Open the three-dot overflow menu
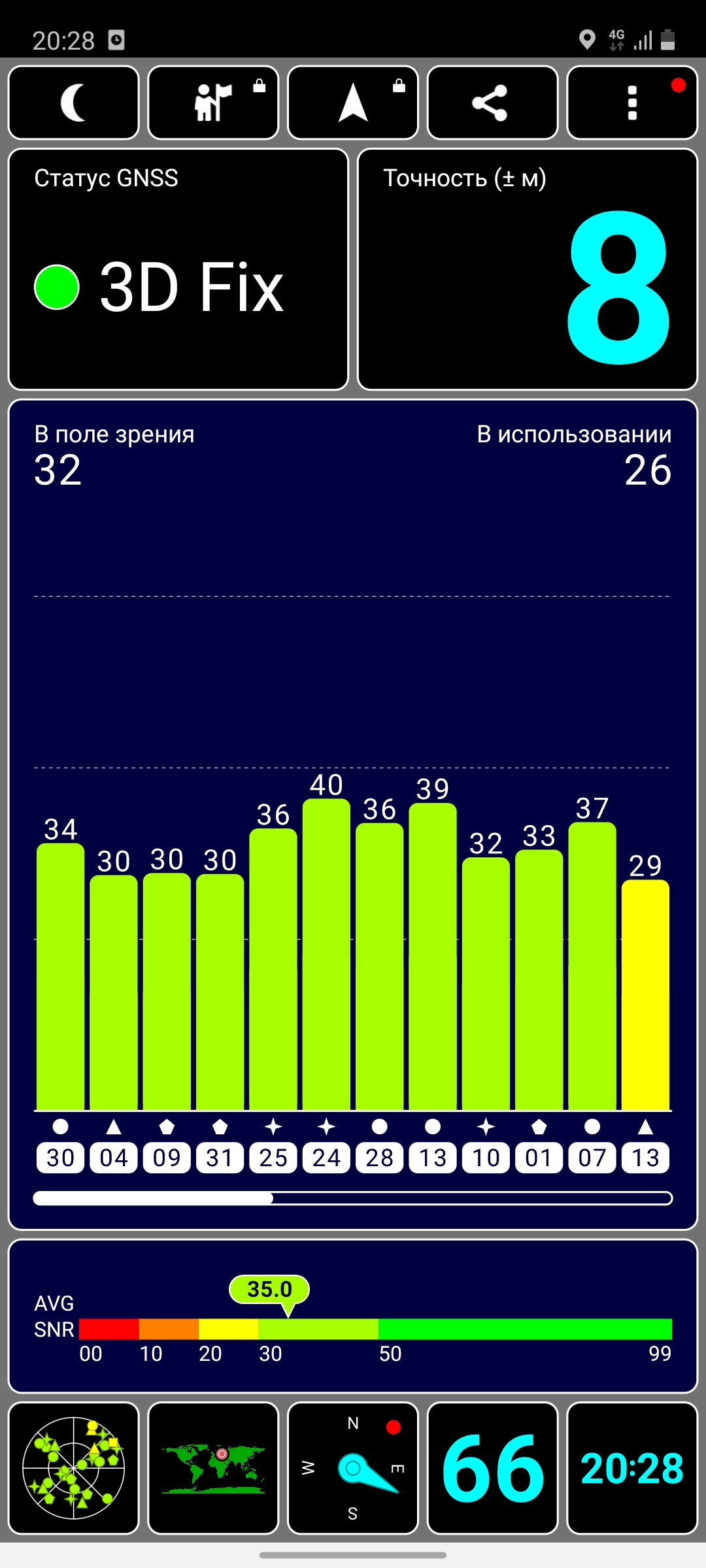Screen dimensions: 706x1568 tap(631, 103)
